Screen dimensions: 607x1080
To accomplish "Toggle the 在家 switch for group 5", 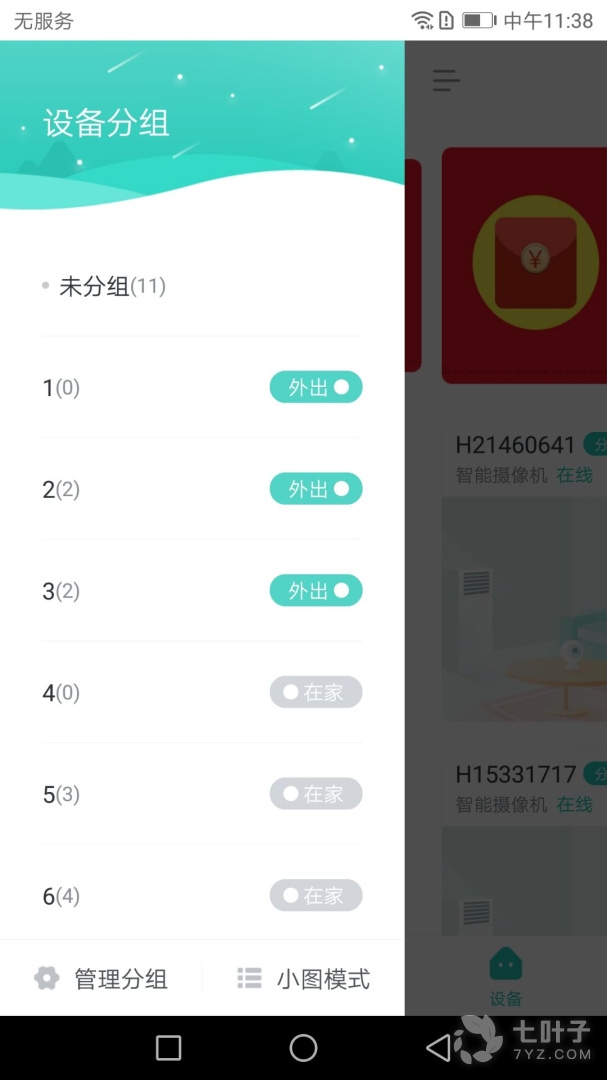I will click(x=315, y=794).
